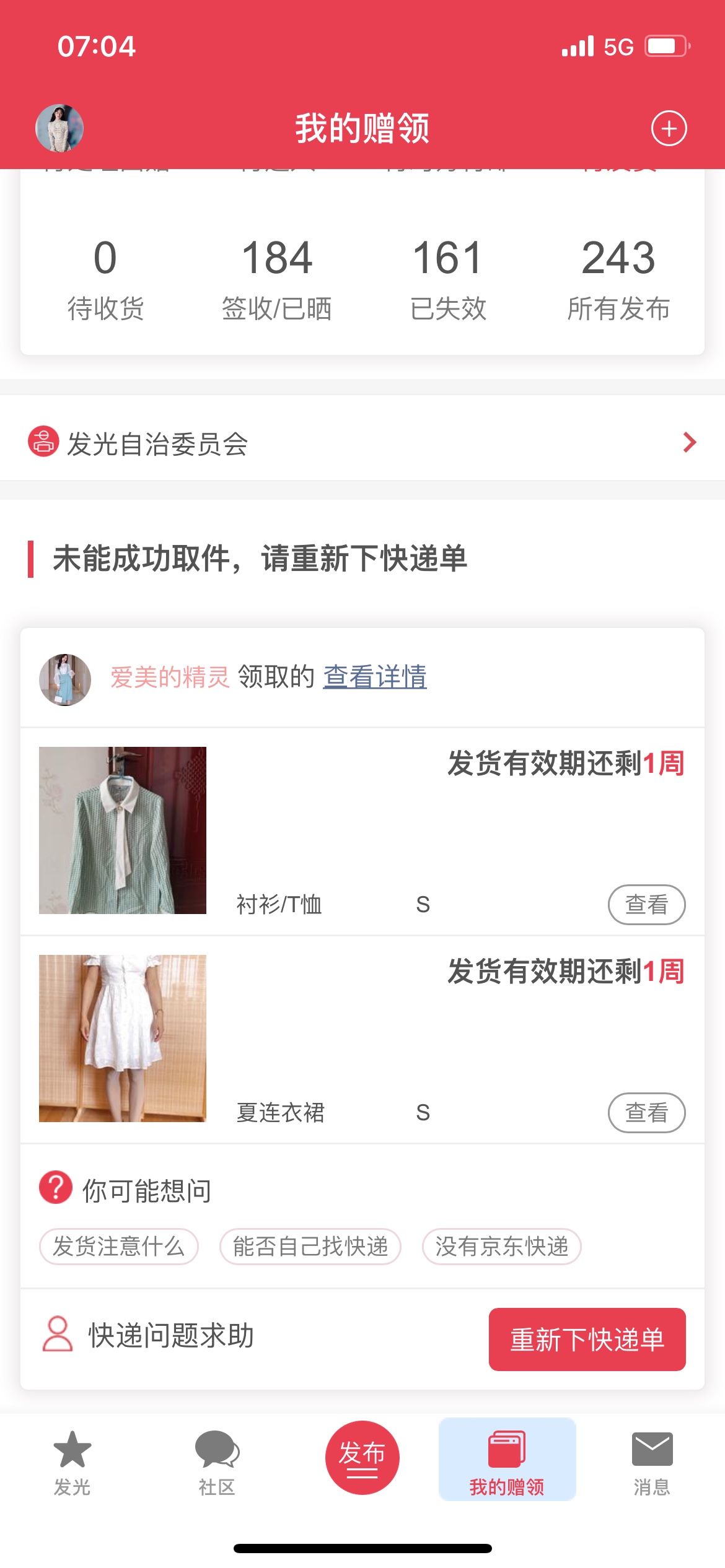Open the profile avatar in the header

pyautogui.click(x=59, y=128)
